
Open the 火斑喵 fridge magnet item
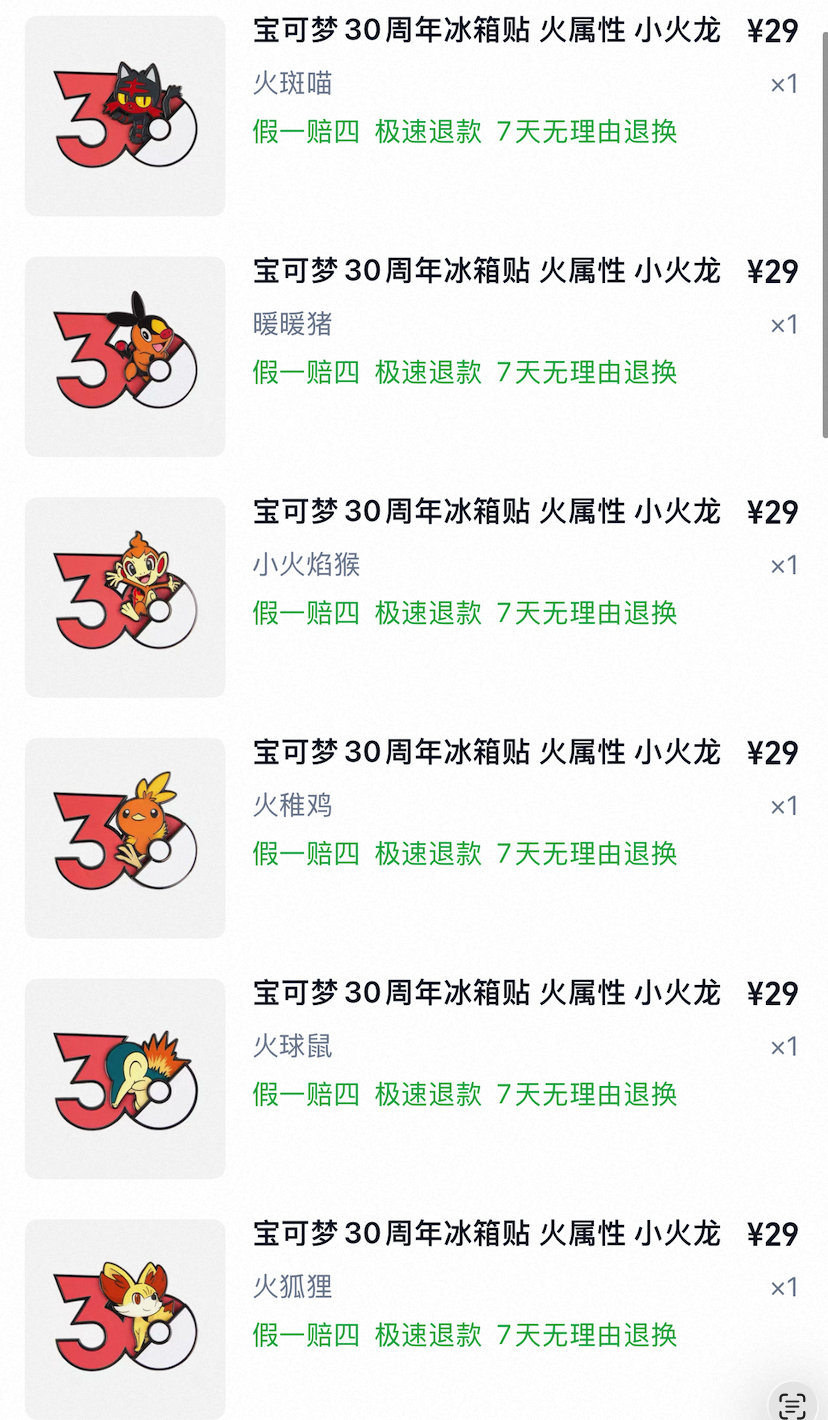(412, 115)
